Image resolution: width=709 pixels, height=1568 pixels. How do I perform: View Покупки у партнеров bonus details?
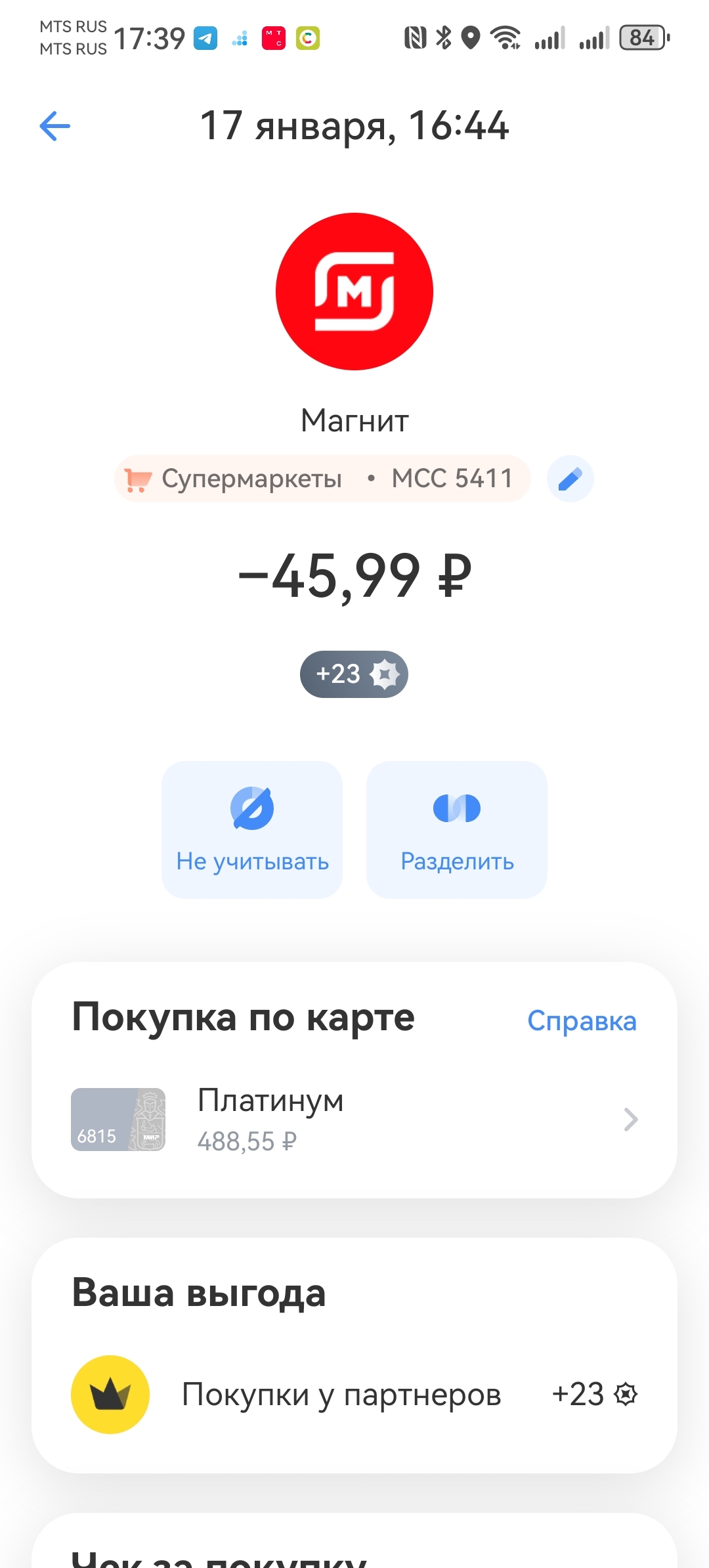point(354,1394)
